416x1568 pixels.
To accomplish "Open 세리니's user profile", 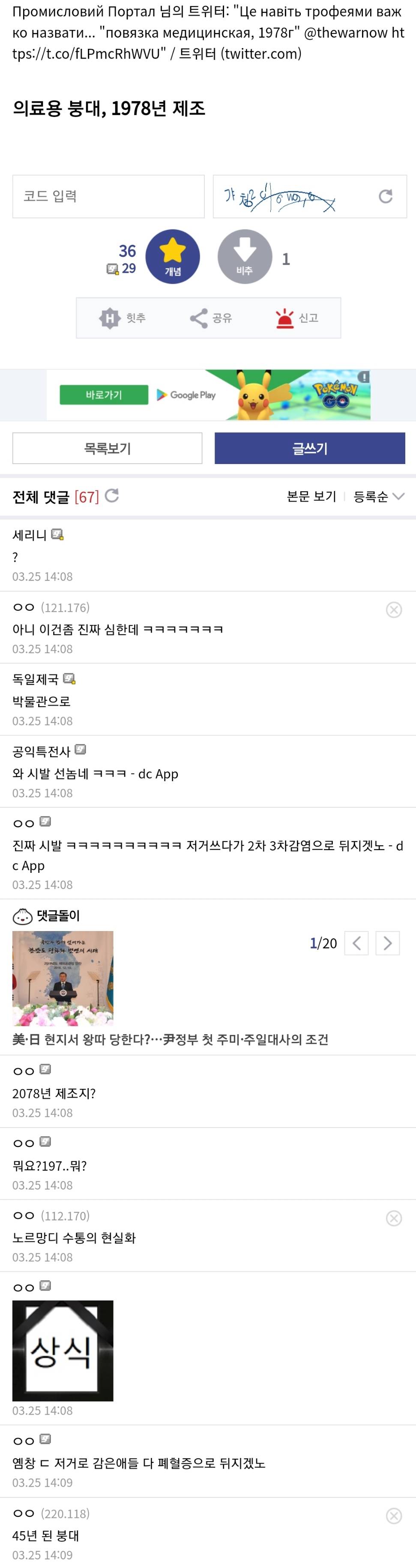I will pos(29,535).
